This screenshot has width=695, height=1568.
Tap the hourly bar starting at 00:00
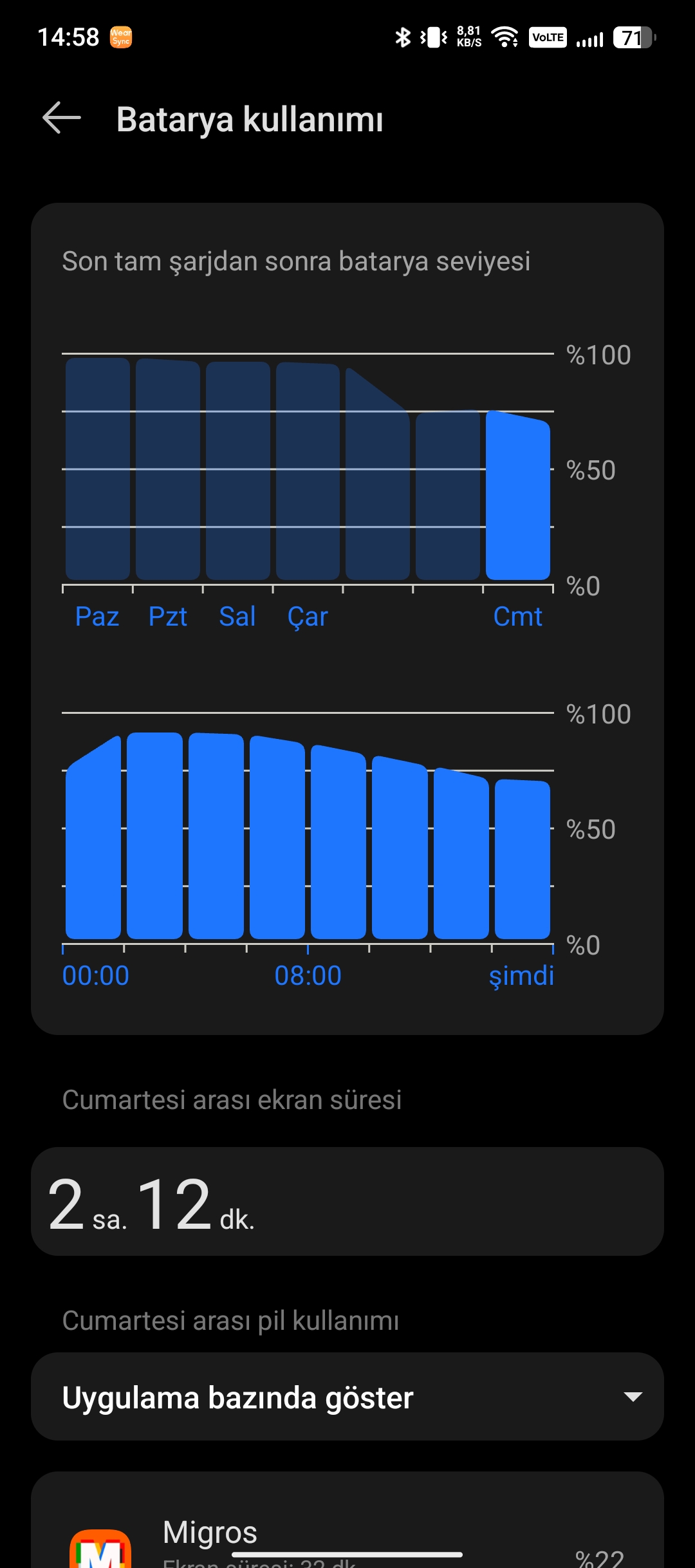click(x=93, y=837)
